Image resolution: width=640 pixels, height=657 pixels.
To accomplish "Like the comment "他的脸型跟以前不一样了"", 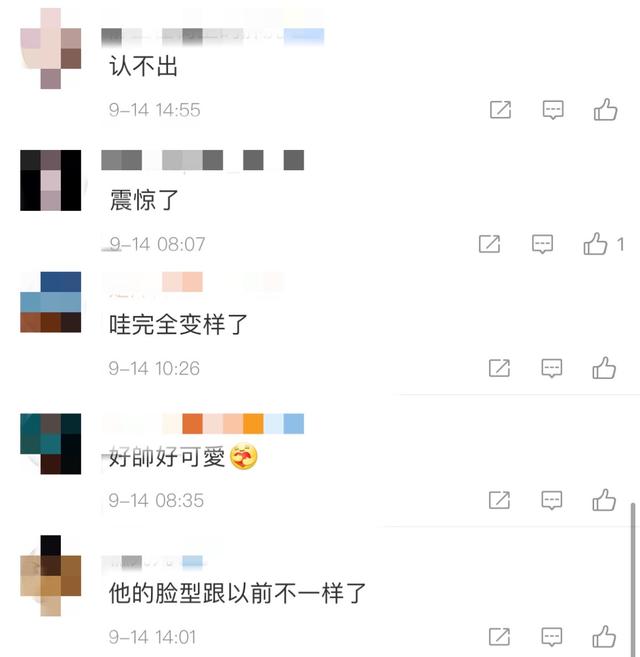I will click(x=604, y=636).
